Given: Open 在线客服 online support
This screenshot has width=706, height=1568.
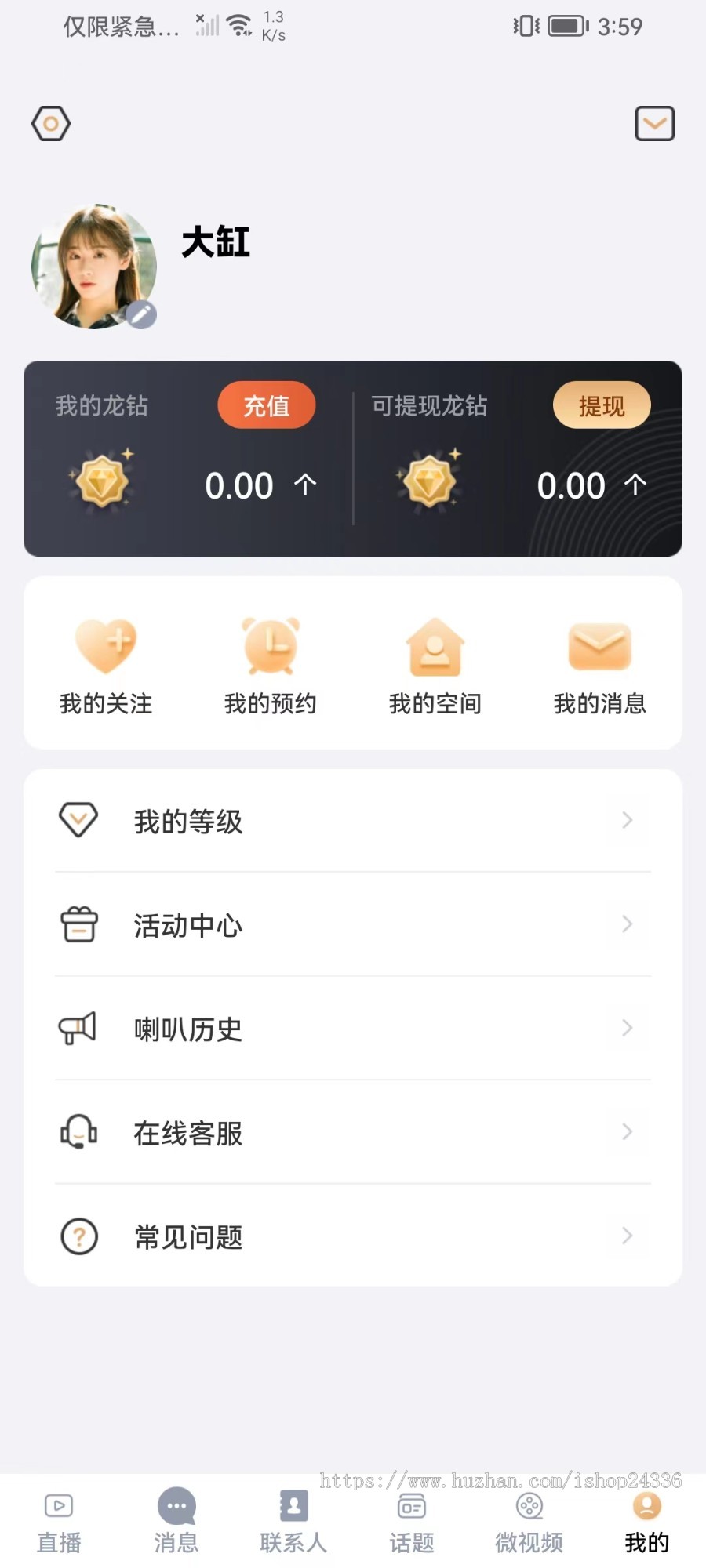Looking at the screenshot, I should 353,1133.
